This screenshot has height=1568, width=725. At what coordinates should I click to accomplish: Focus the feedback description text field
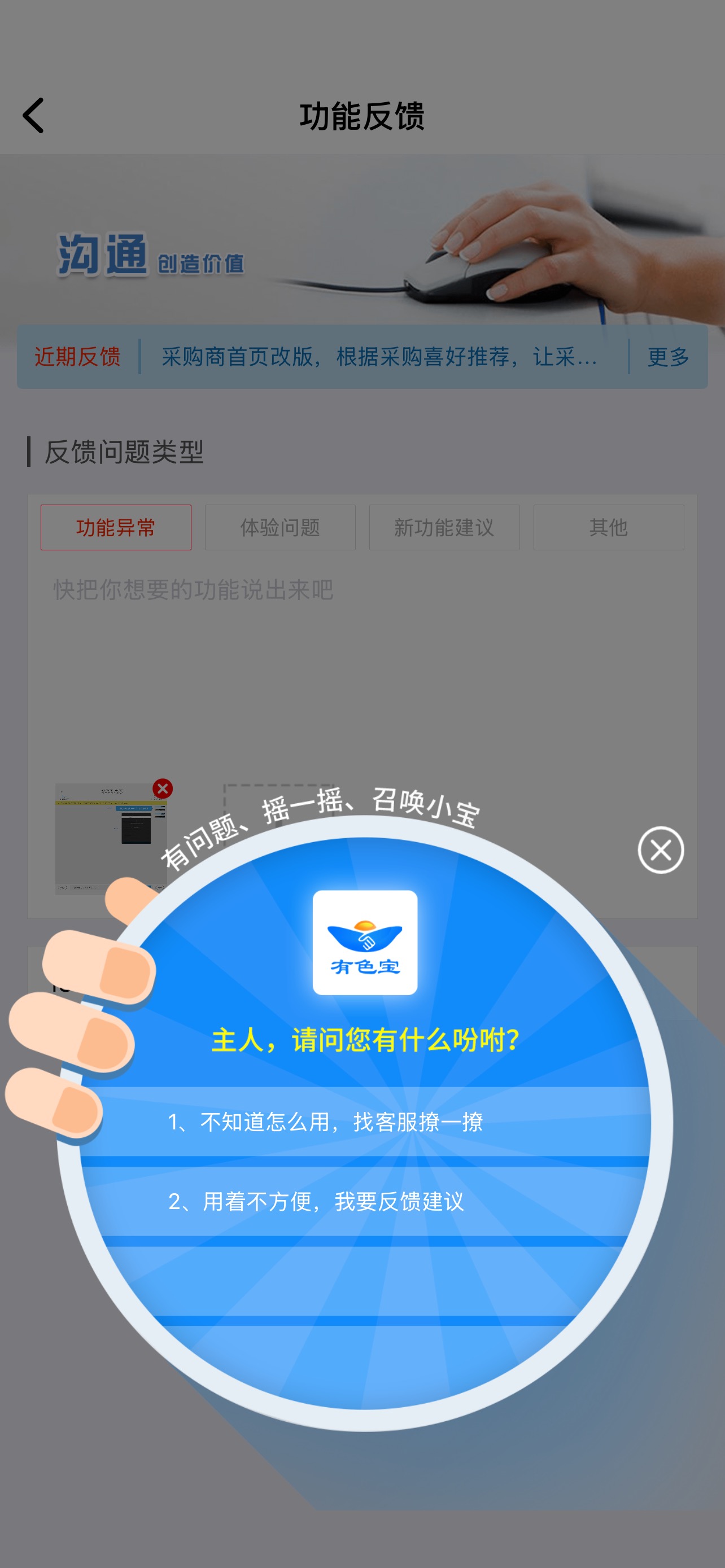(362, 663)
